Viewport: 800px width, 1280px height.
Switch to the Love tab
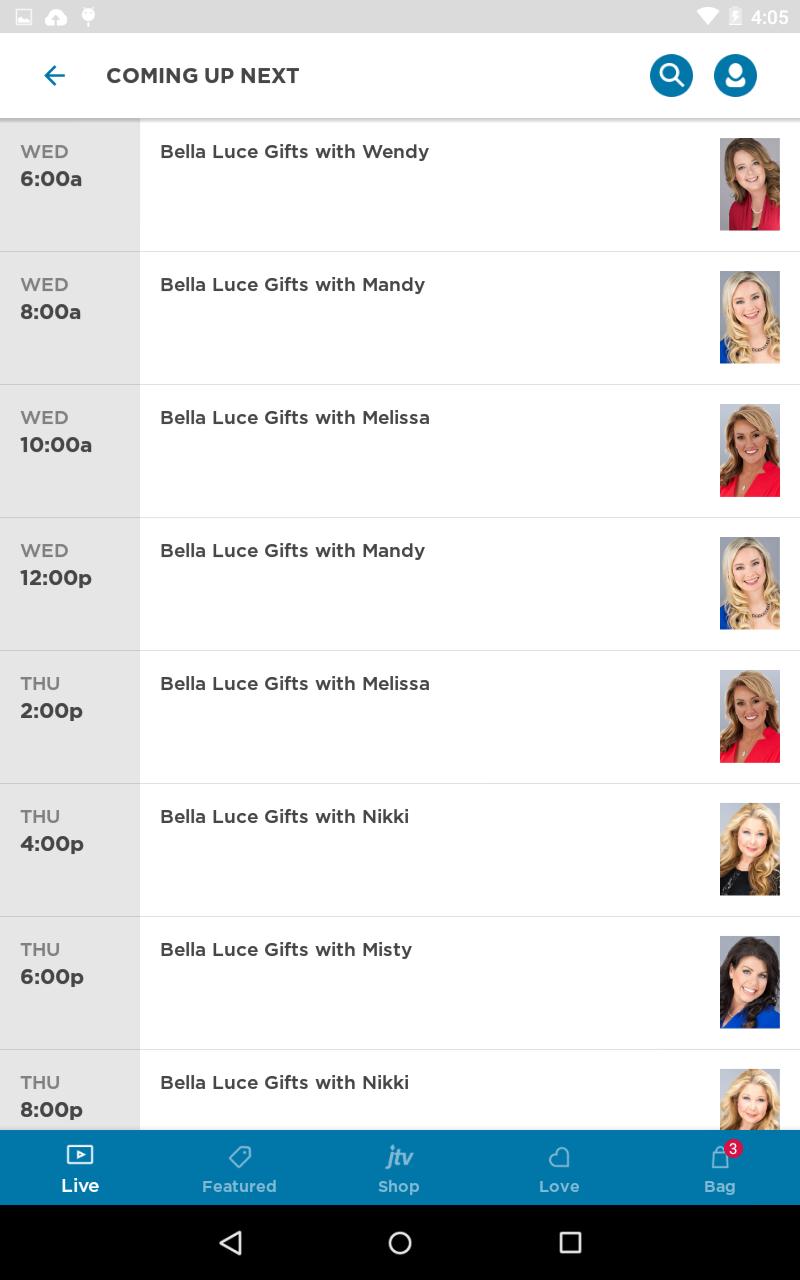[559, 1168]
